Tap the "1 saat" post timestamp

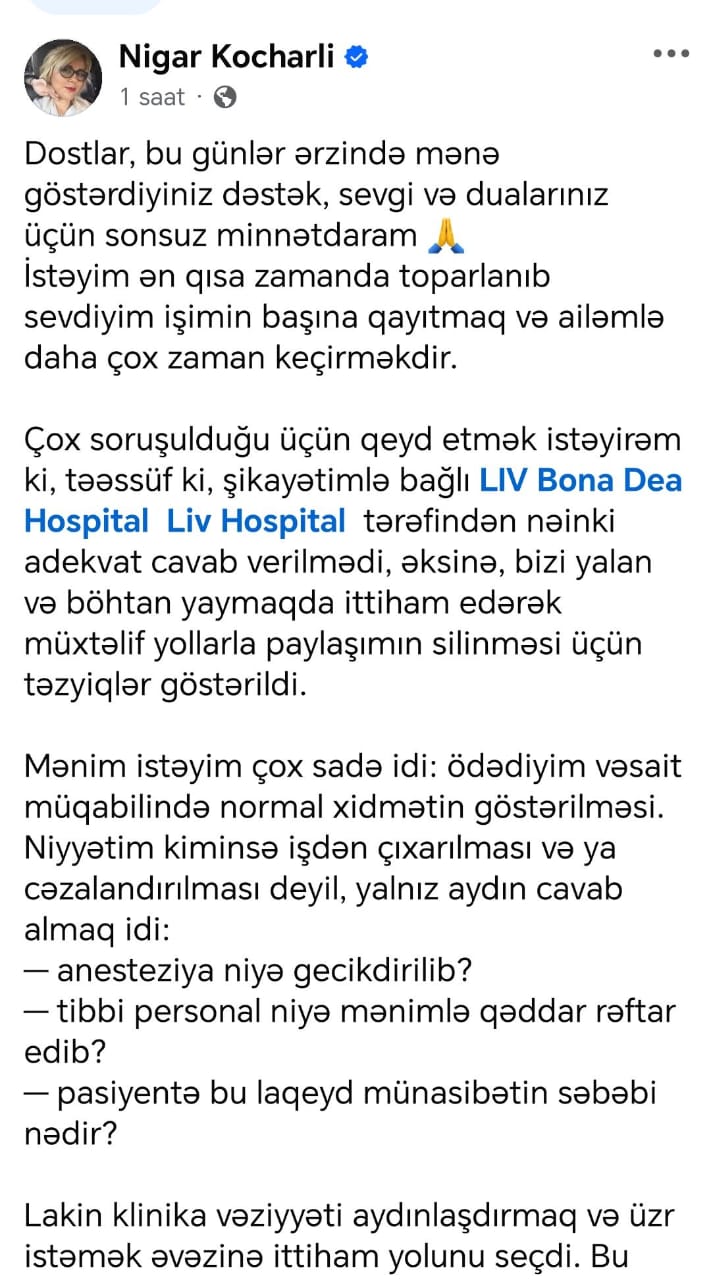tap(153, 97)
